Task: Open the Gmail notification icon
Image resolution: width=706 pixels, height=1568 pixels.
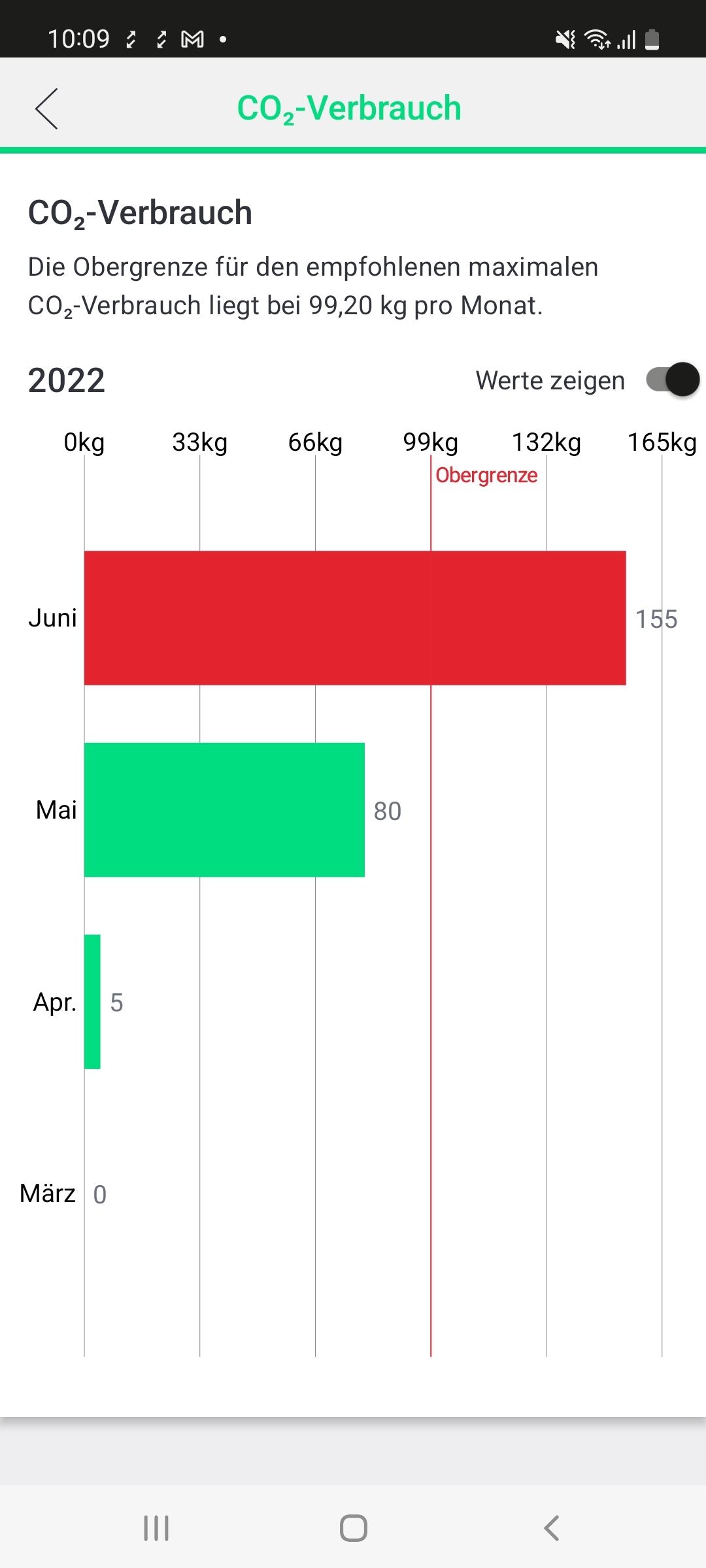Action: (193, 39)
